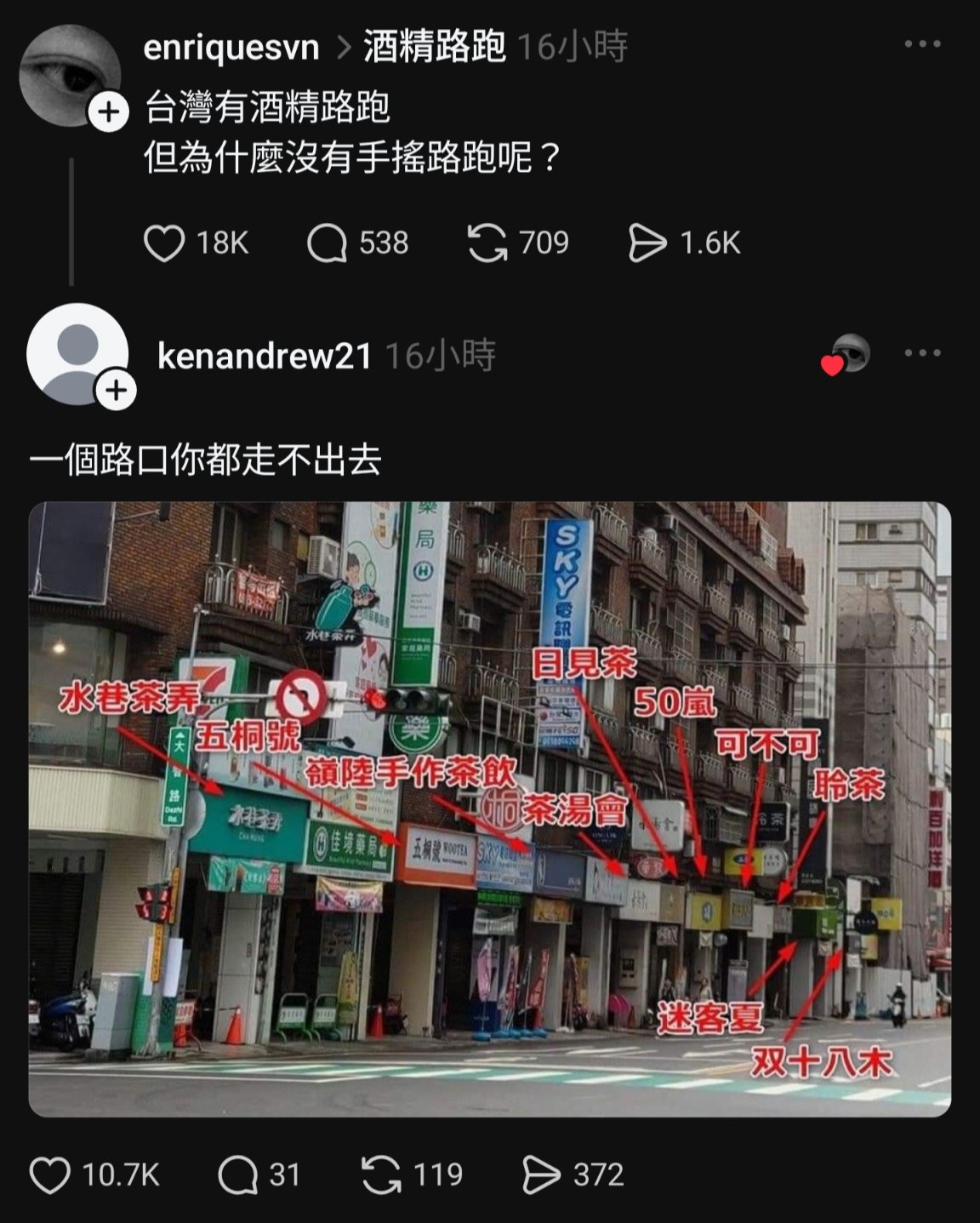The image size is (980, 1223).
Task: Open the street photo in kenandrew21's reply
Action: point(489,809)
